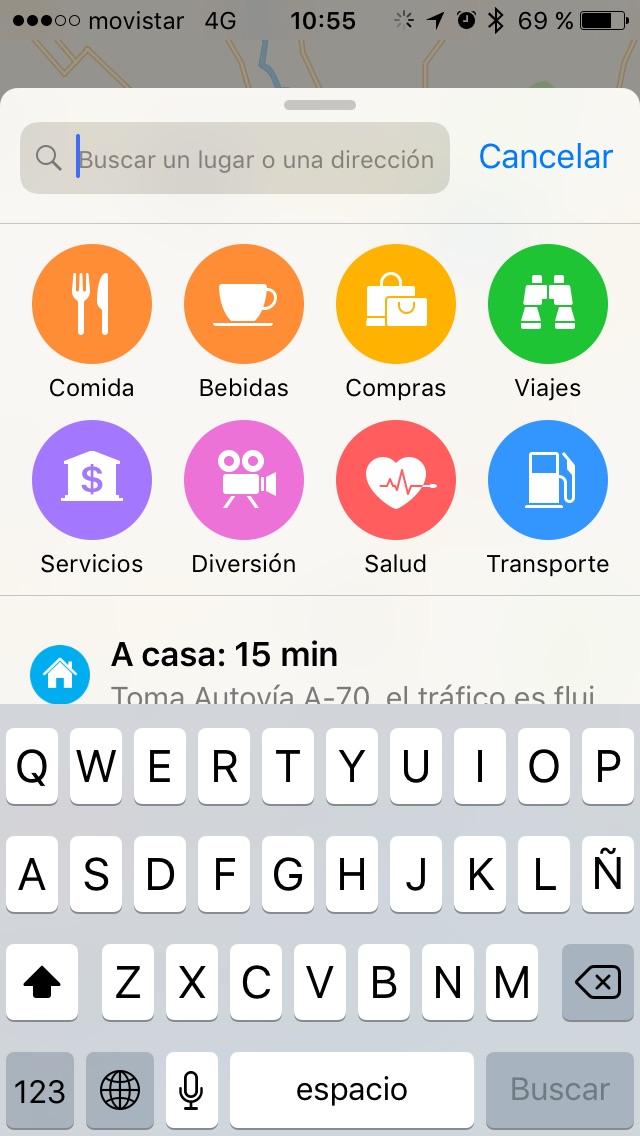Tap the place or address search field

click(235, 158)
